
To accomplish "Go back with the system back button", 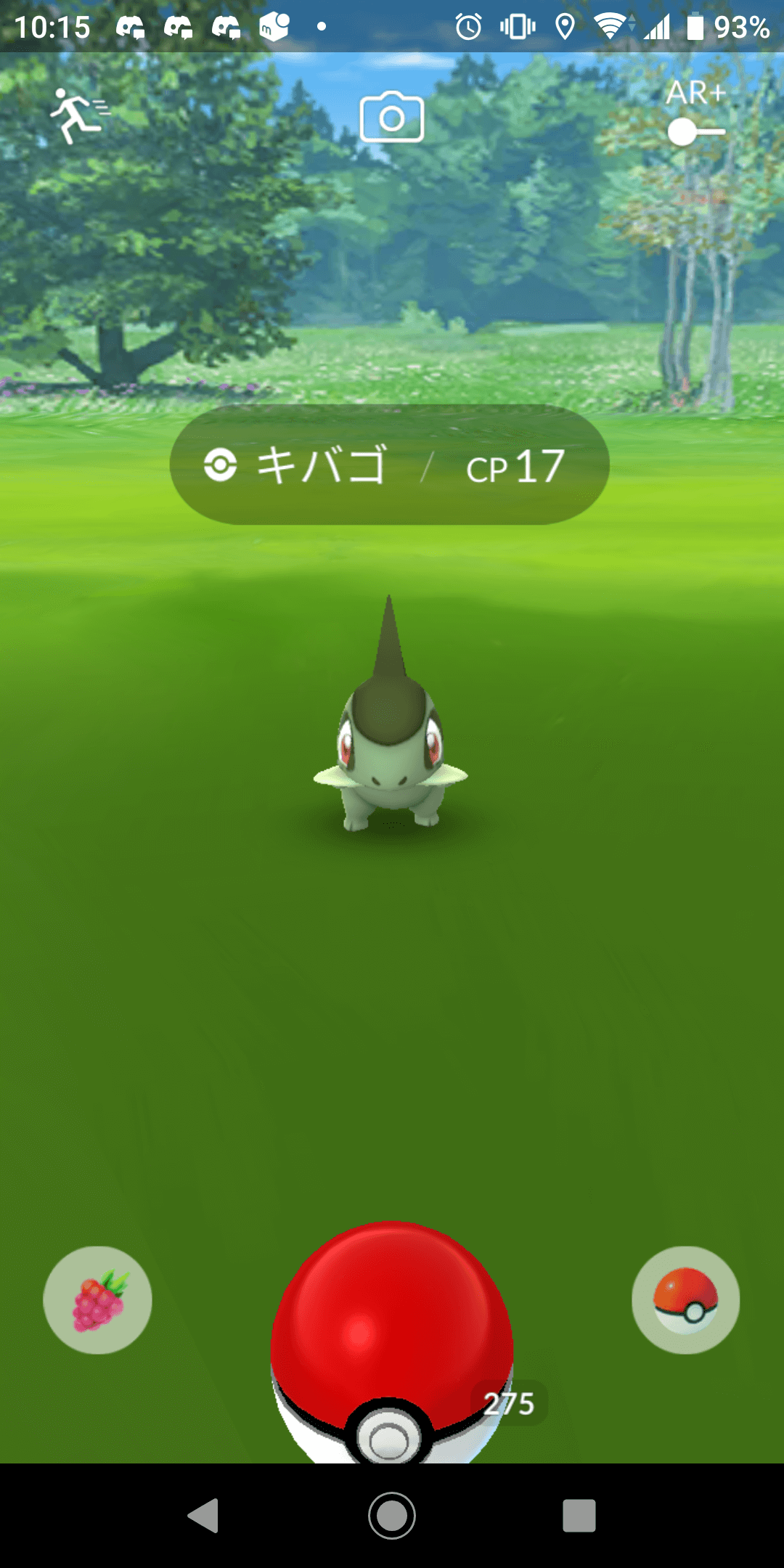I will [203, 1515].
